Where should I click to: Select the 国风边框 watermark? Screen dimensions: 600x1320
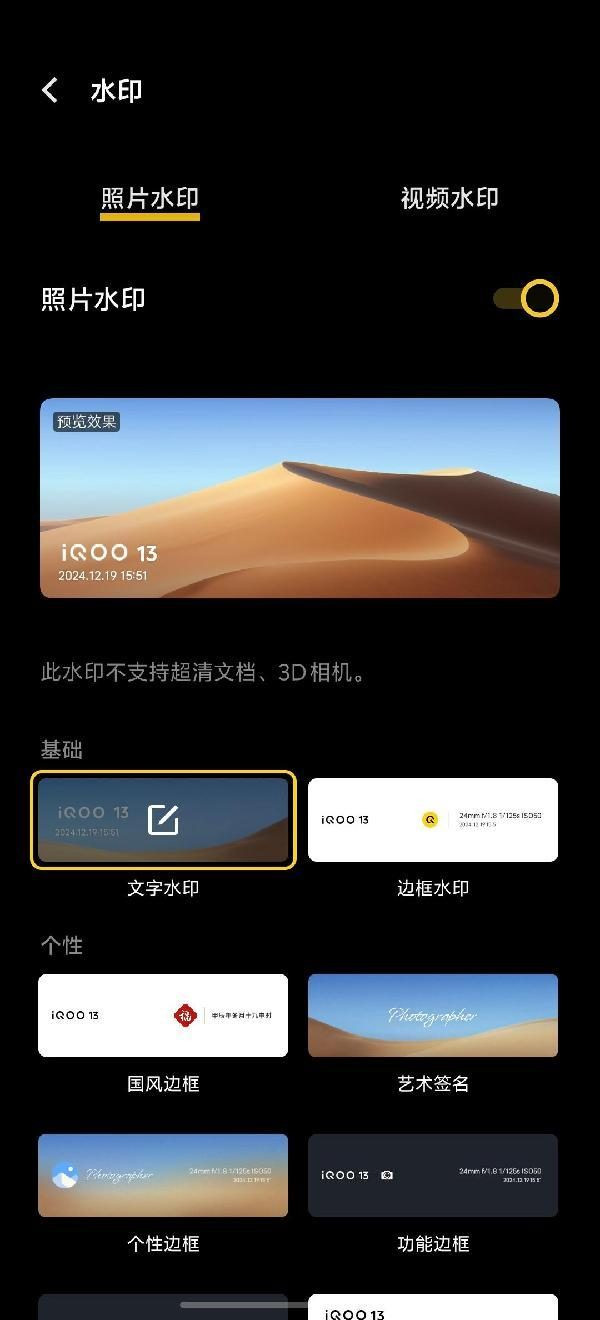tap(163, 1015)
